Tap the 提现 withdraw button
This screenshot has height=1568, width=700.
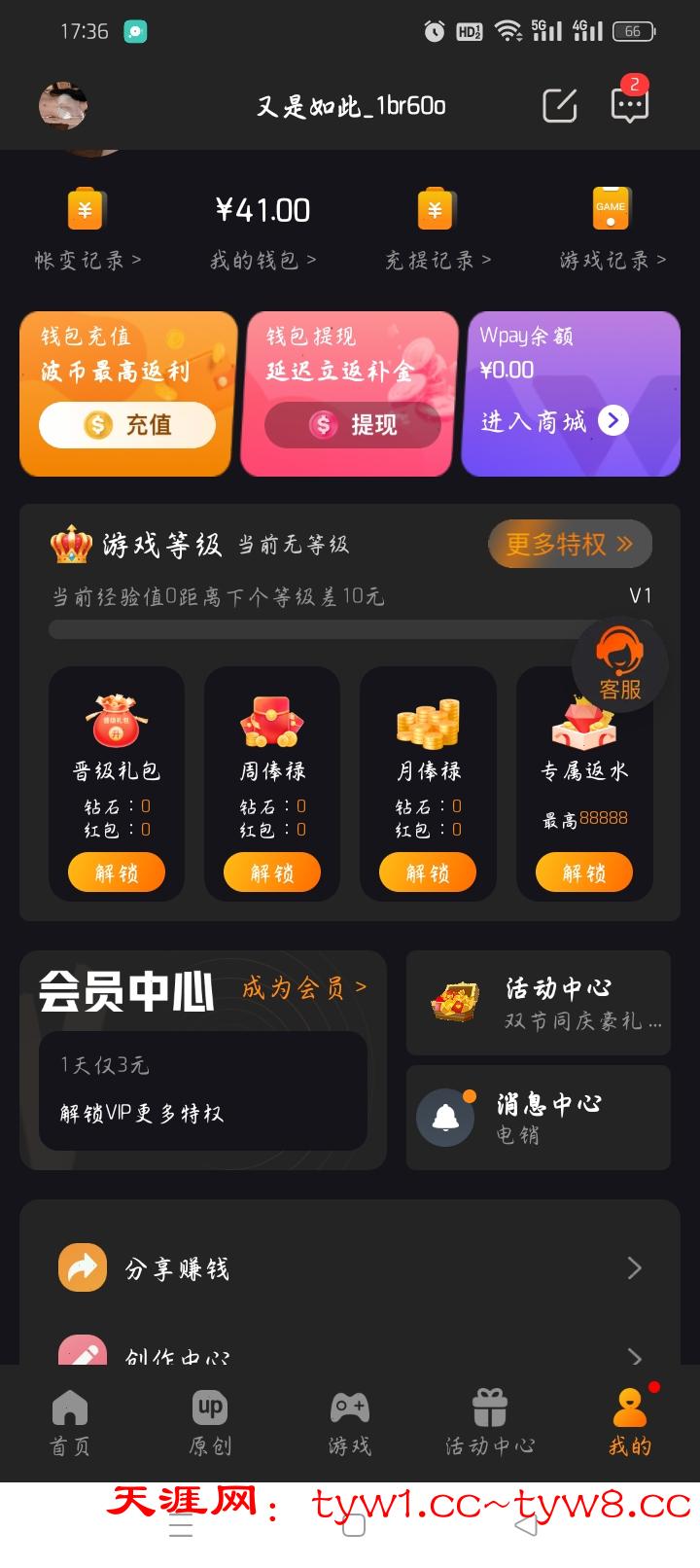tap(352, 425)
